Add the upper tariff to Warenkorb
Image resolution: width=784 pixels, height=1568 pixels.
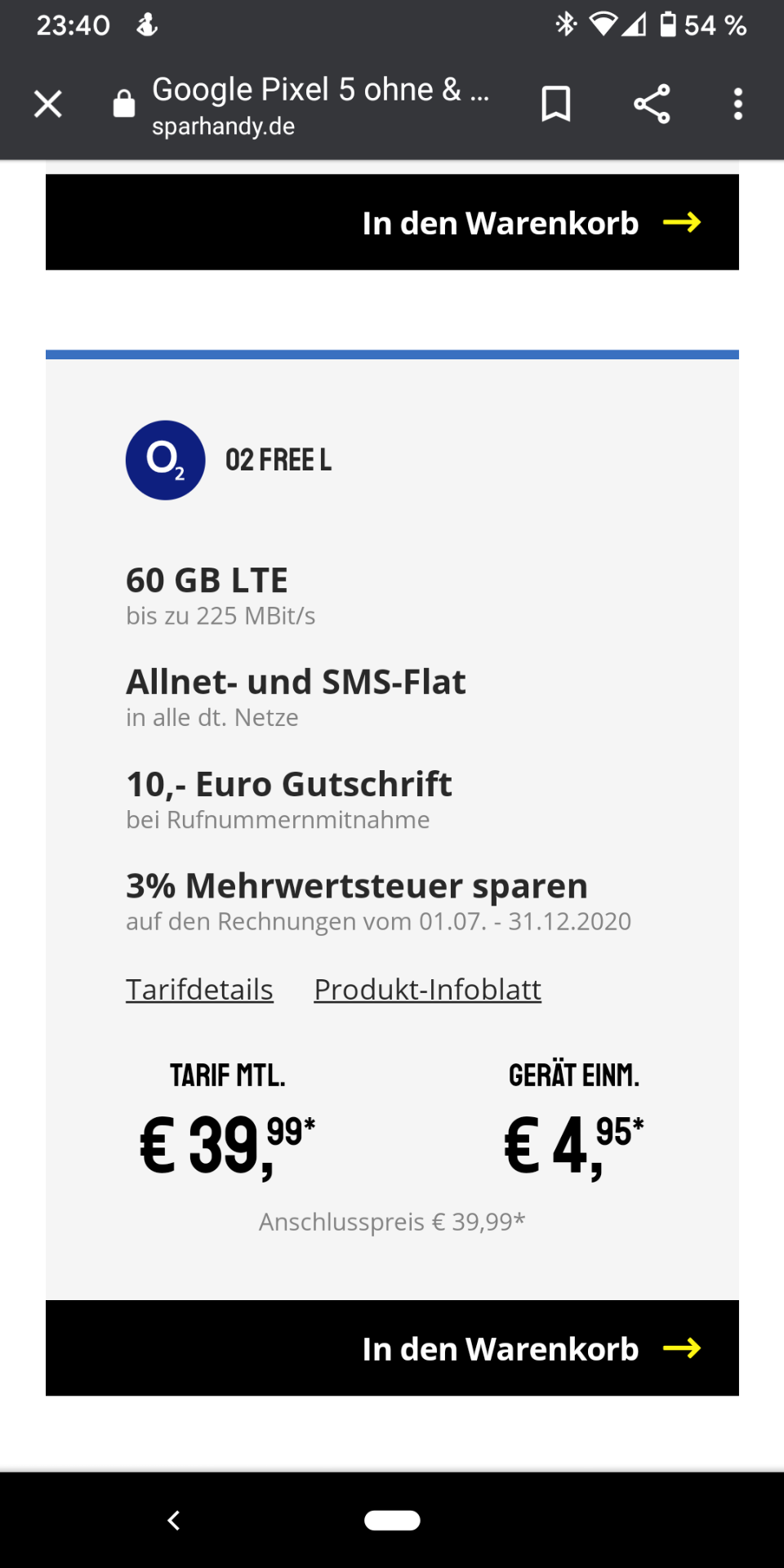click(392, 222)
